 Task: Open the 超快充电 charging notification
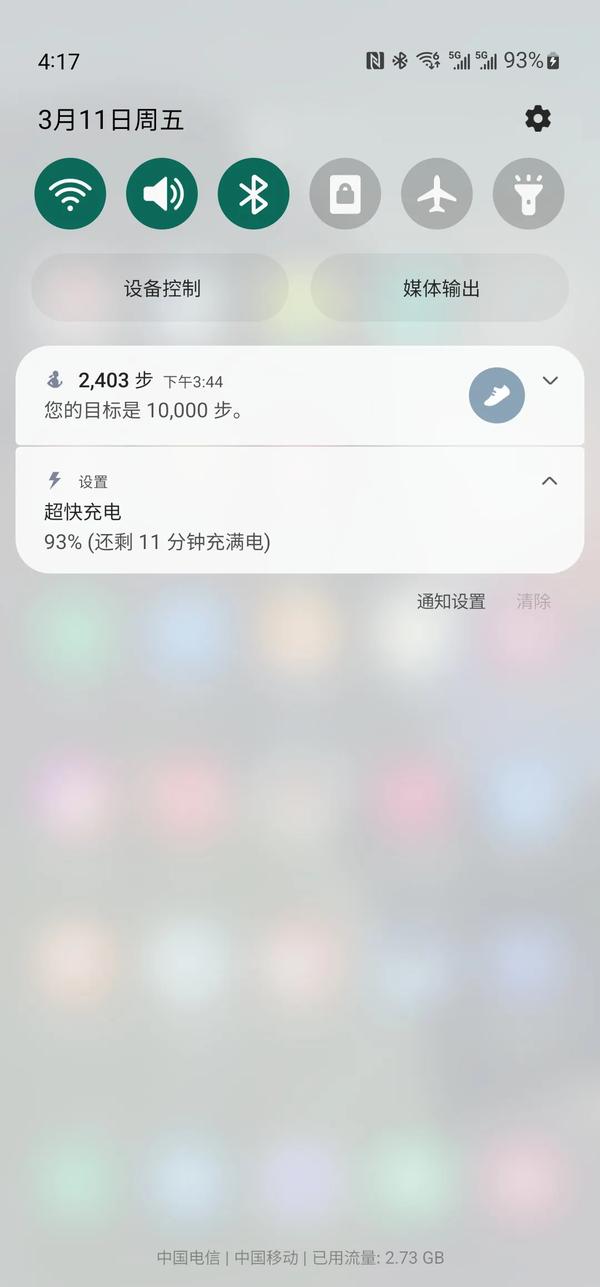tap(250, 528)
